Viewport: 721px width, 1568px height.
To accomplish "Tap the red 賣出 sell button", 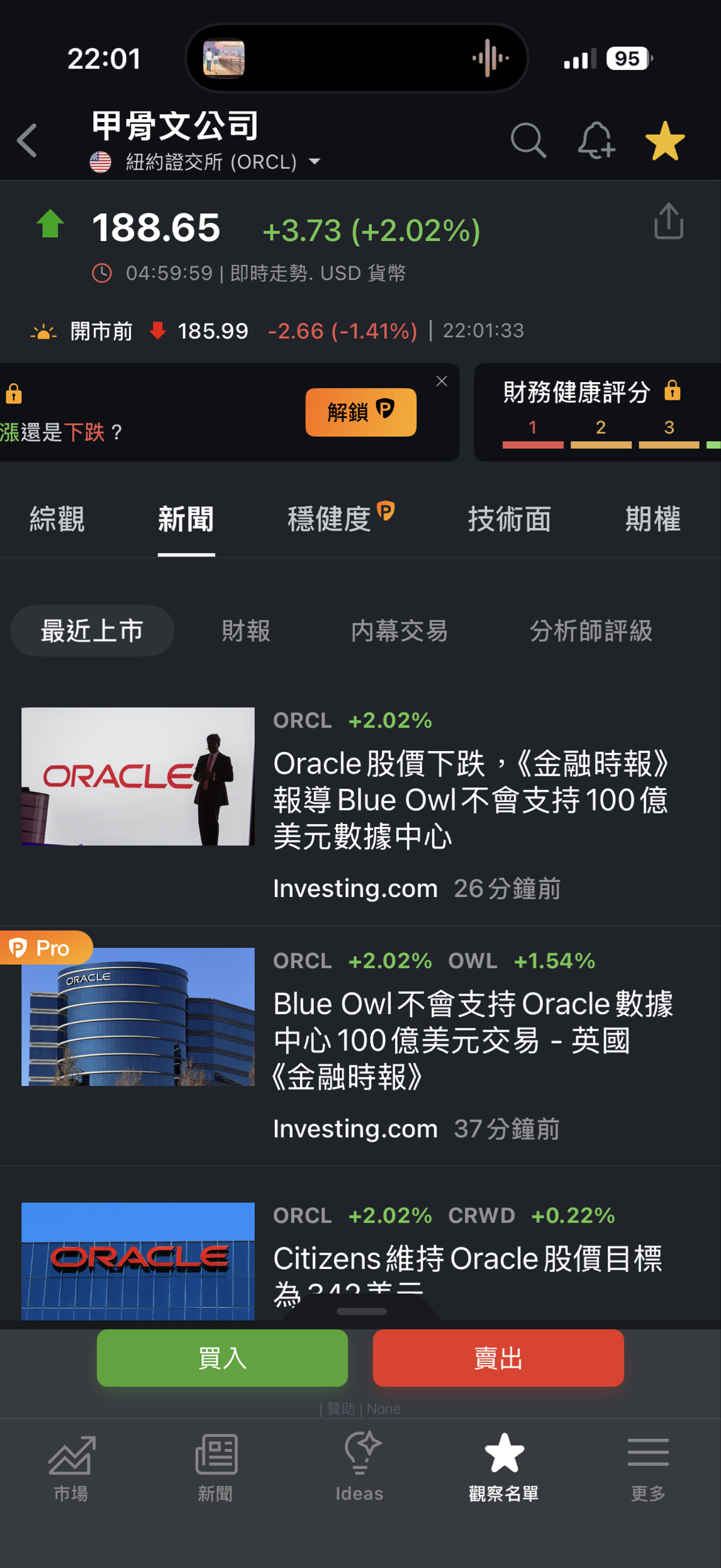I will click(498, 1358).
